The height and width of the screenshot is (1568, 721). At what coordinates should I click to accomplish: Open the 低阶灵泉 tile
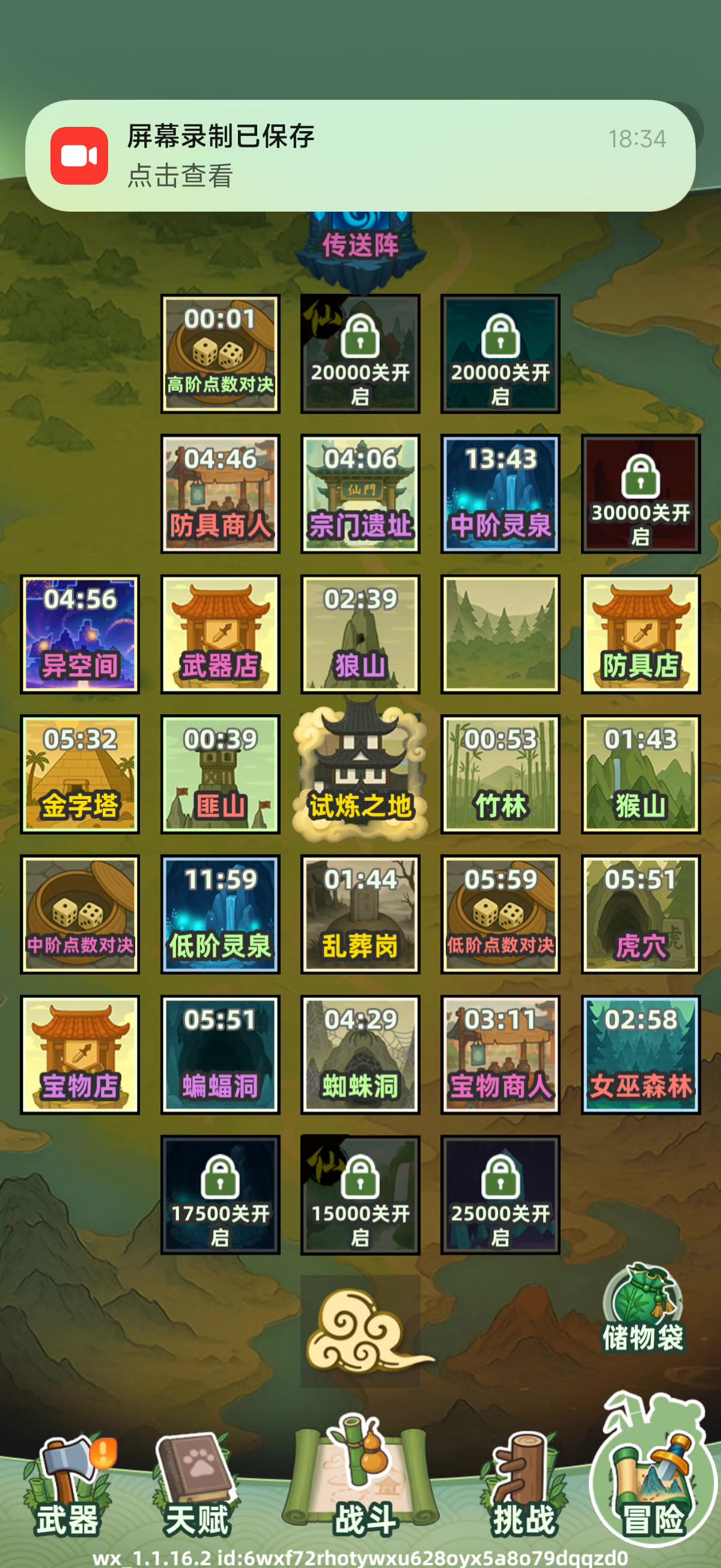point(221,914)
